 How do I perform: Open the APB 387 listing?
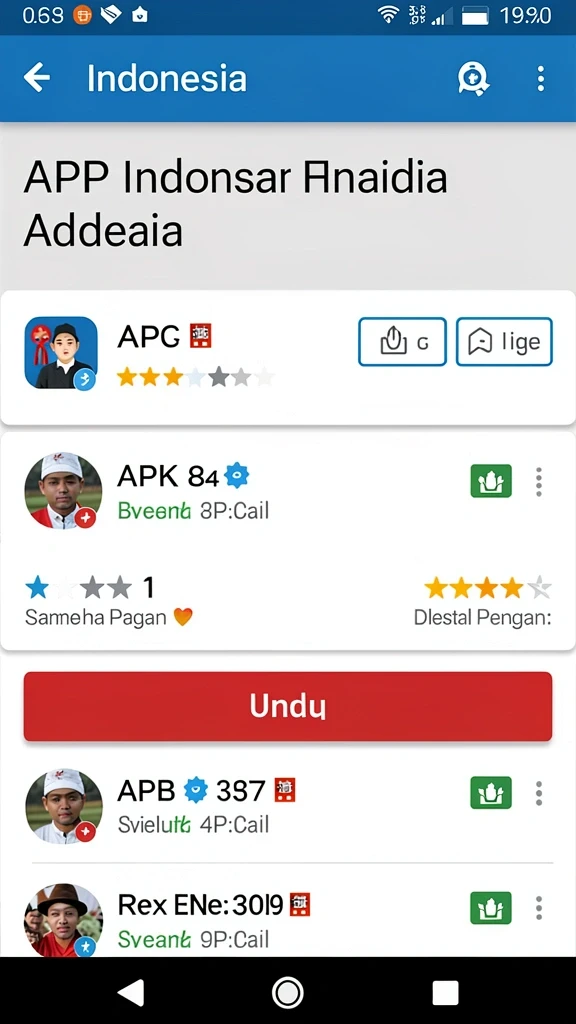(x=288, y=805)
